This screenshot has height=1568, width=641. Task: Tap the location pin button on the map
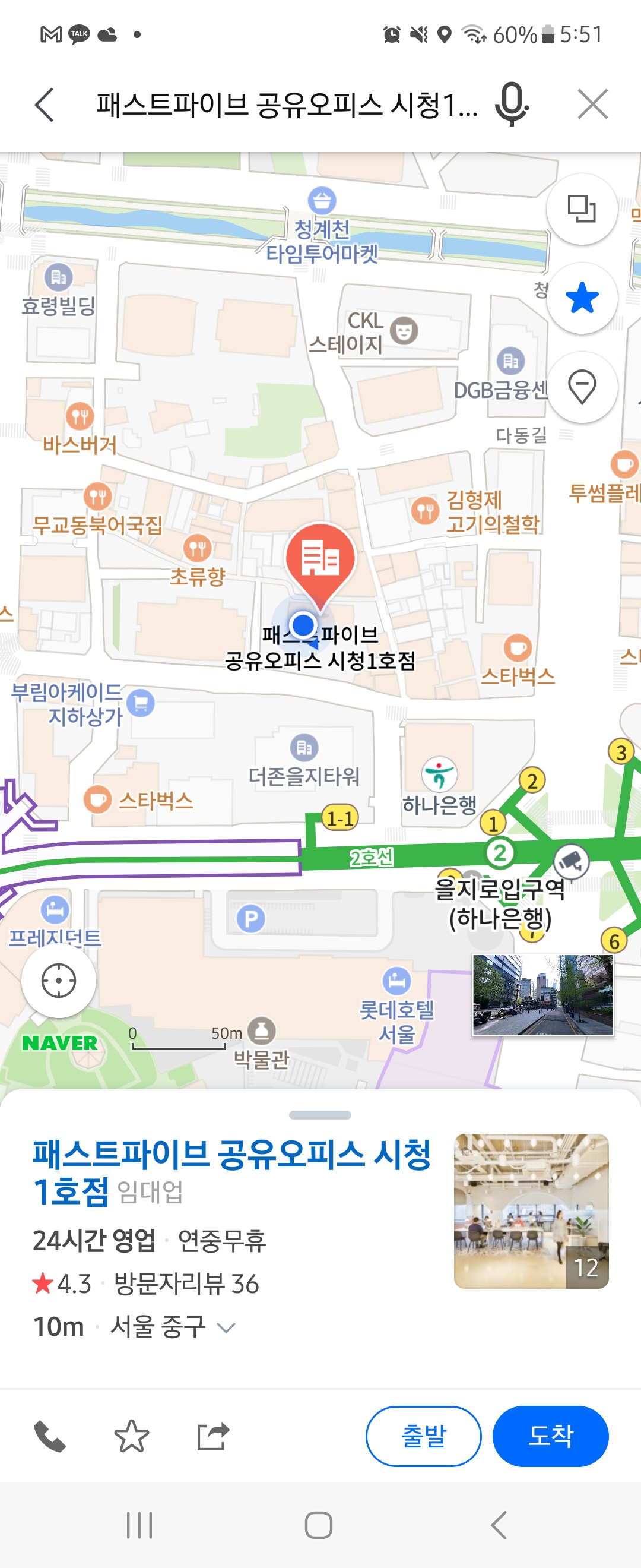point(582,387)
